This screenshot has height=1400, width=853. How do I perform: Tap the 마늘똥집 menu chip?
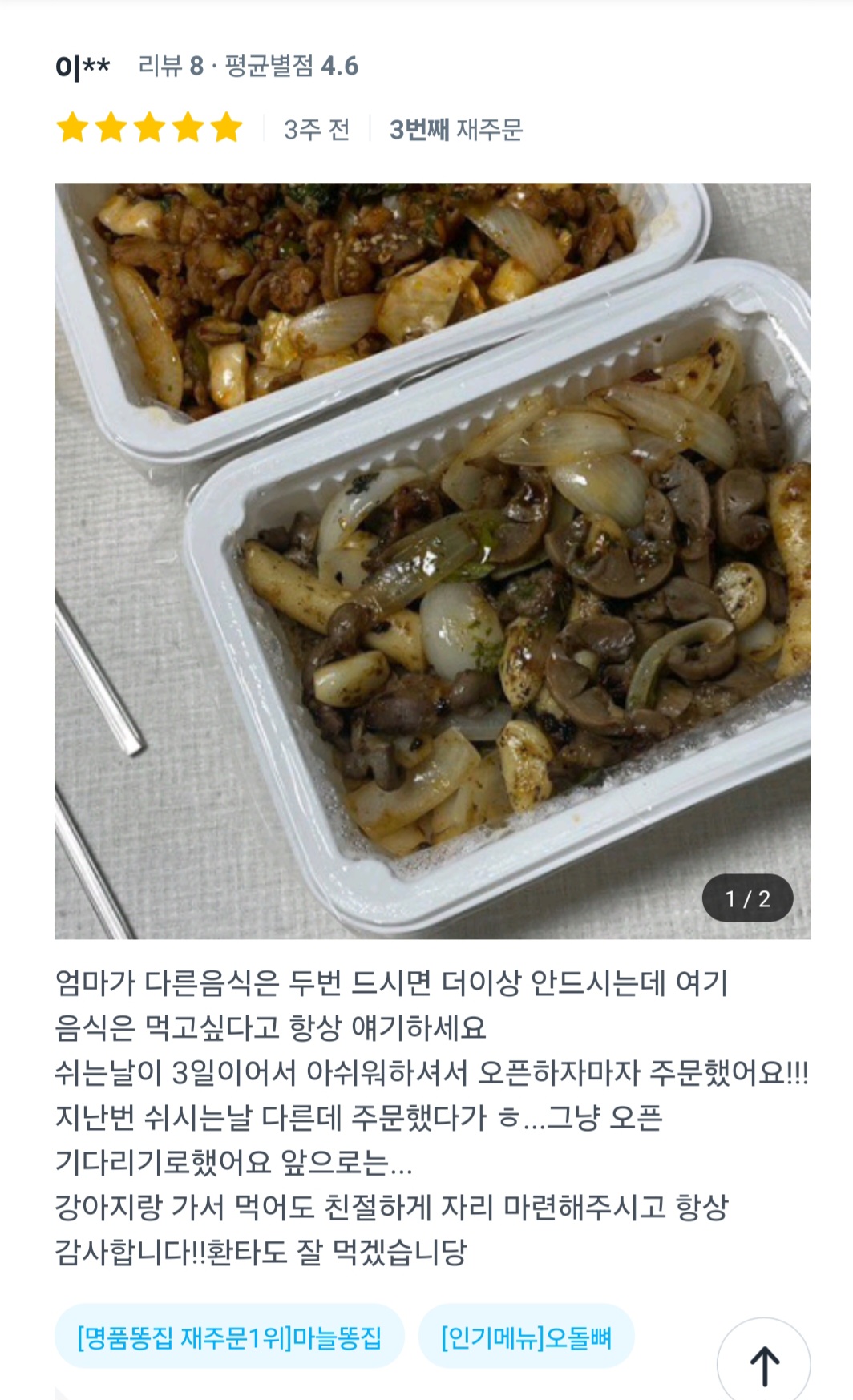tap(229, 1337)
